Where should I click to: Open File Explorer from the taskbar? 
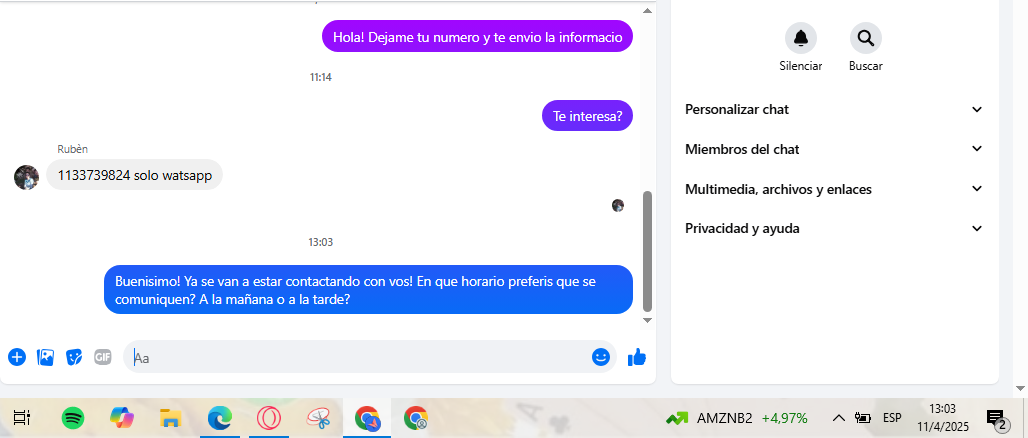[170, 418]
